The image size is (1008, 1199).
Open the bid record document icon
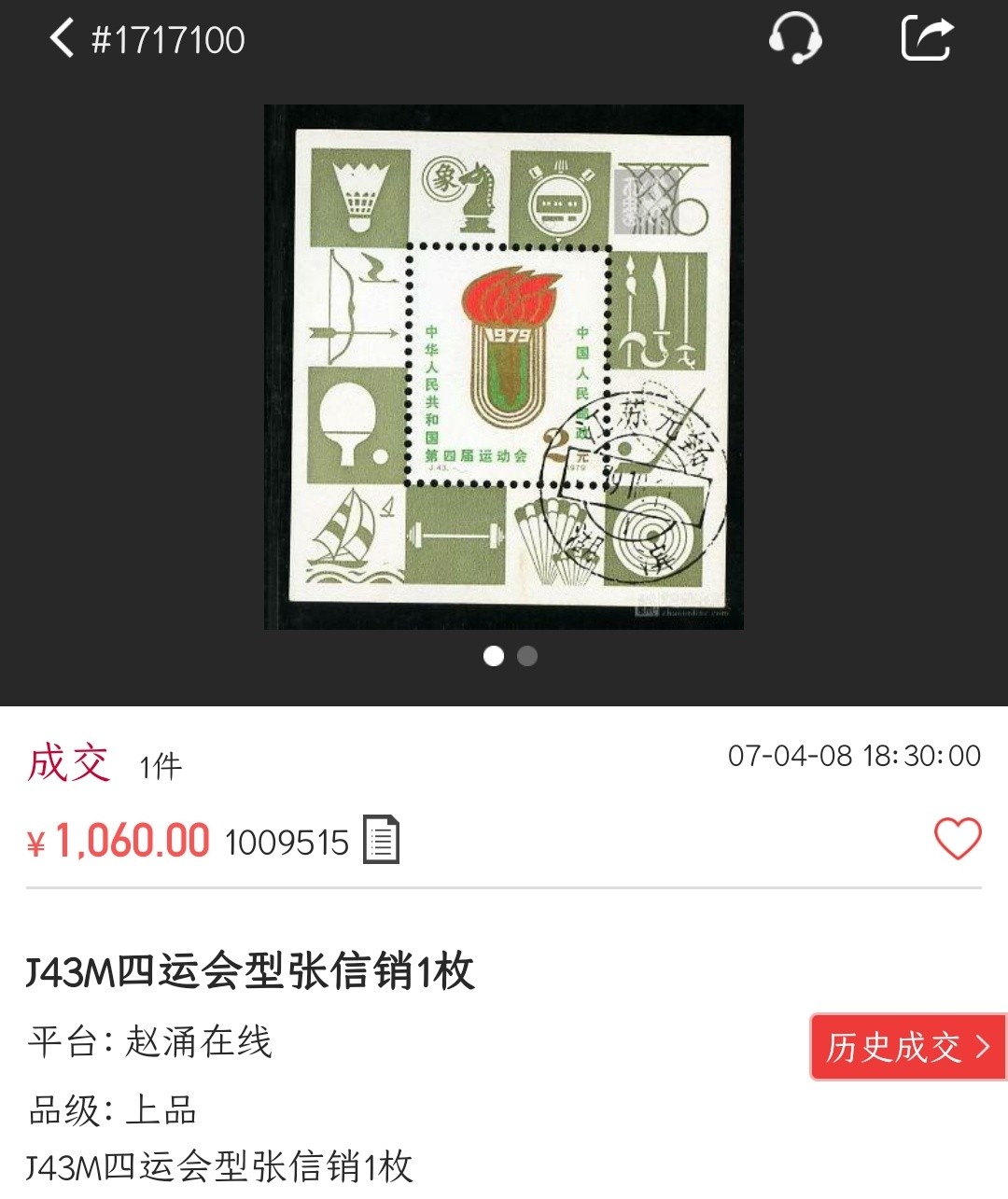(381, 840)
